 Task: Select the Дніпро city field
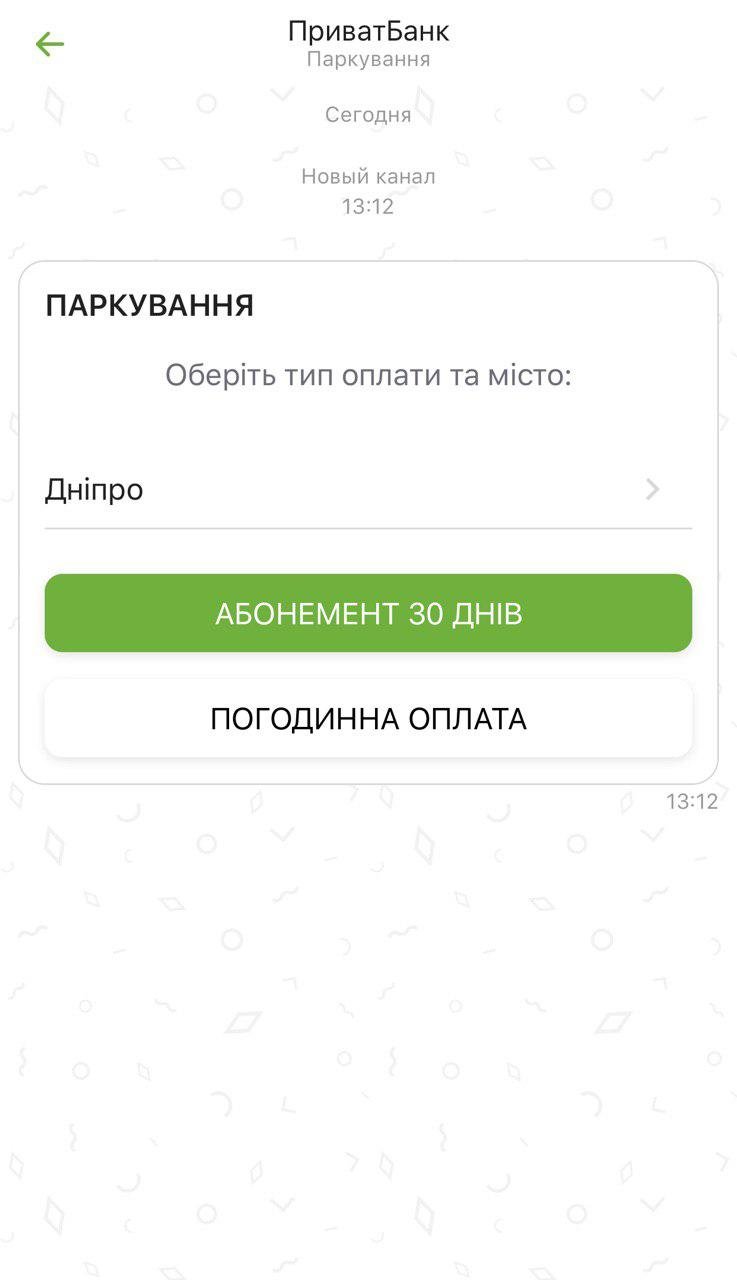pos(92,489)
